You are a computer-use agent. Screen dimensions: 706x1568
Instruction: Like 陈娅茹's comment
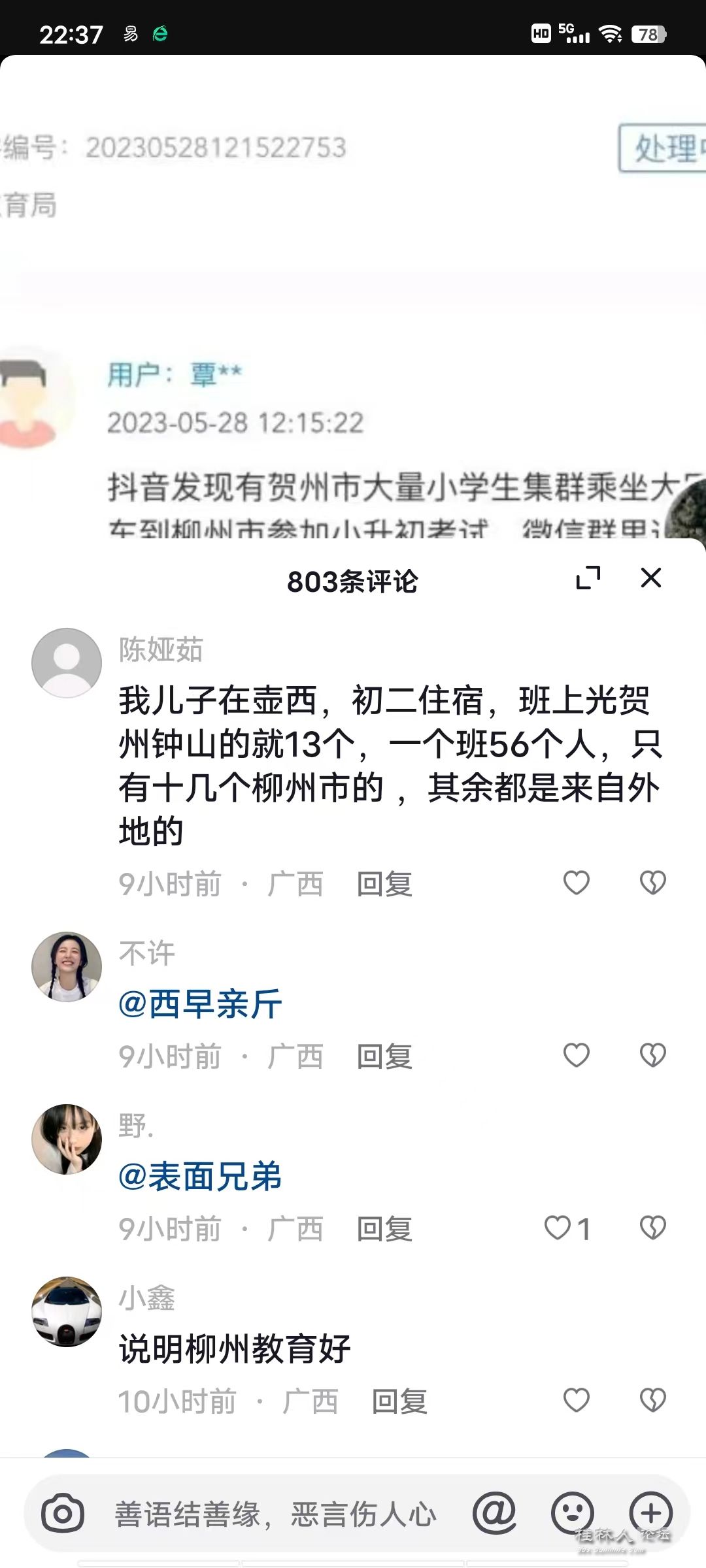[x=576, y=883]
